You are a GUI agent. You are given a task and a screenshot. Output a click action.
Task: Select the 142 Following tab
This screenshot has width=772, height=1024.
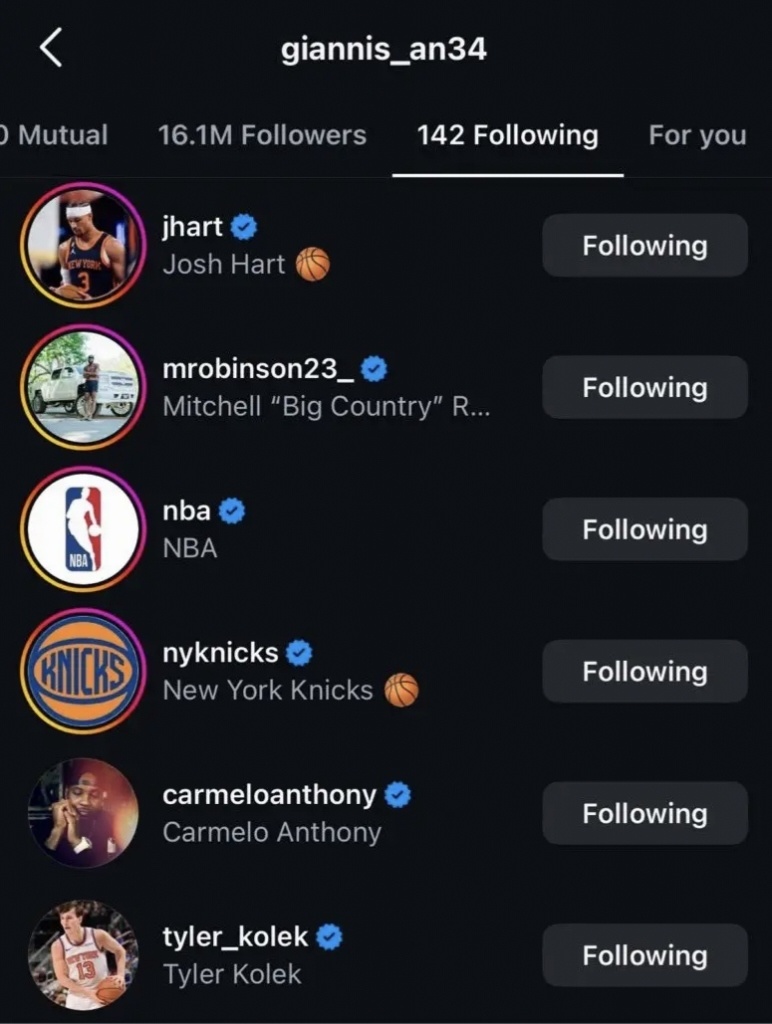coord(507,135)
